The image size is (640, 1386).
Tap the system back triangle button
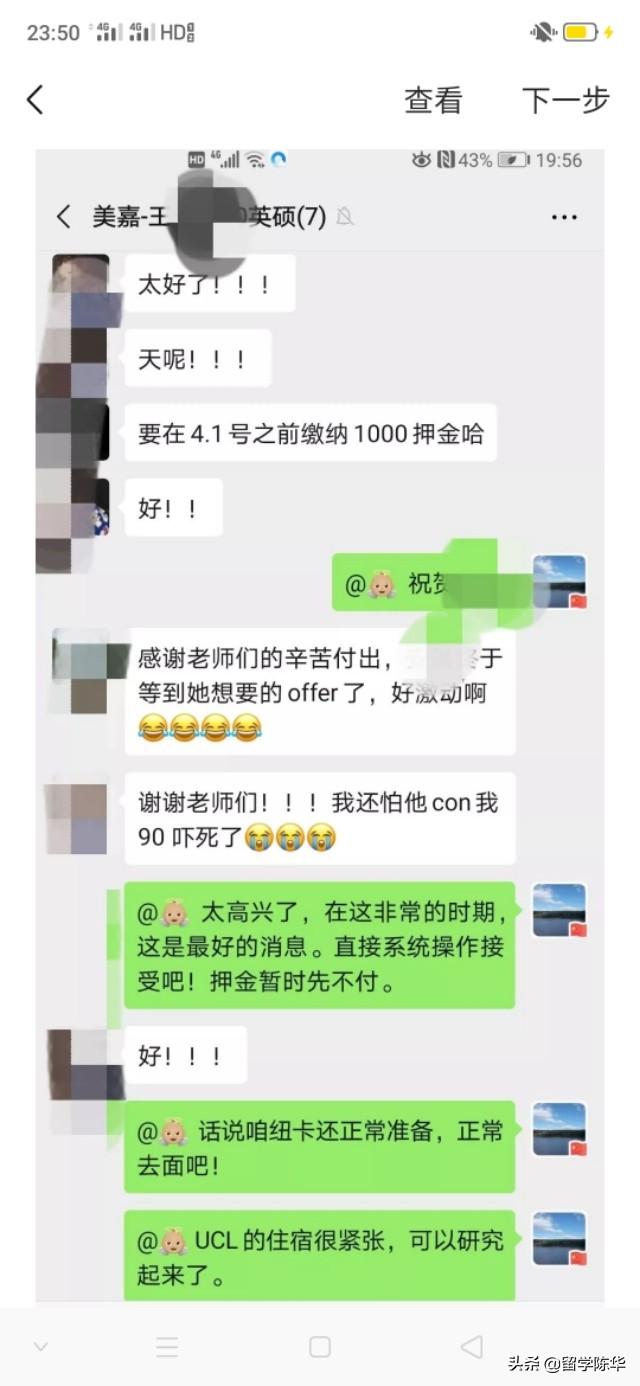click(x=471, y=1347)
